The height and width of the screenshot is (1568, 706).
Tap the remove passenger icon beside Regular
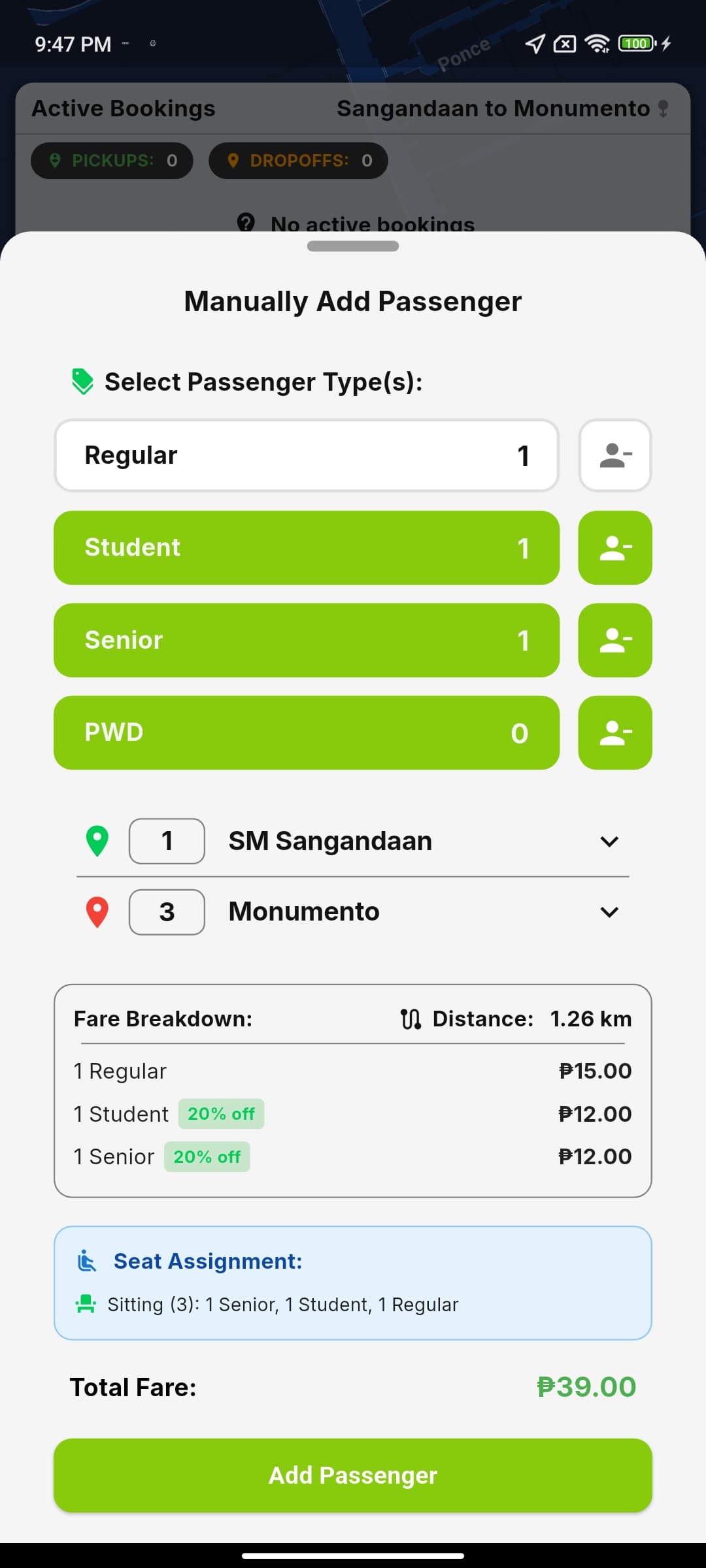(x=614, y=455)
